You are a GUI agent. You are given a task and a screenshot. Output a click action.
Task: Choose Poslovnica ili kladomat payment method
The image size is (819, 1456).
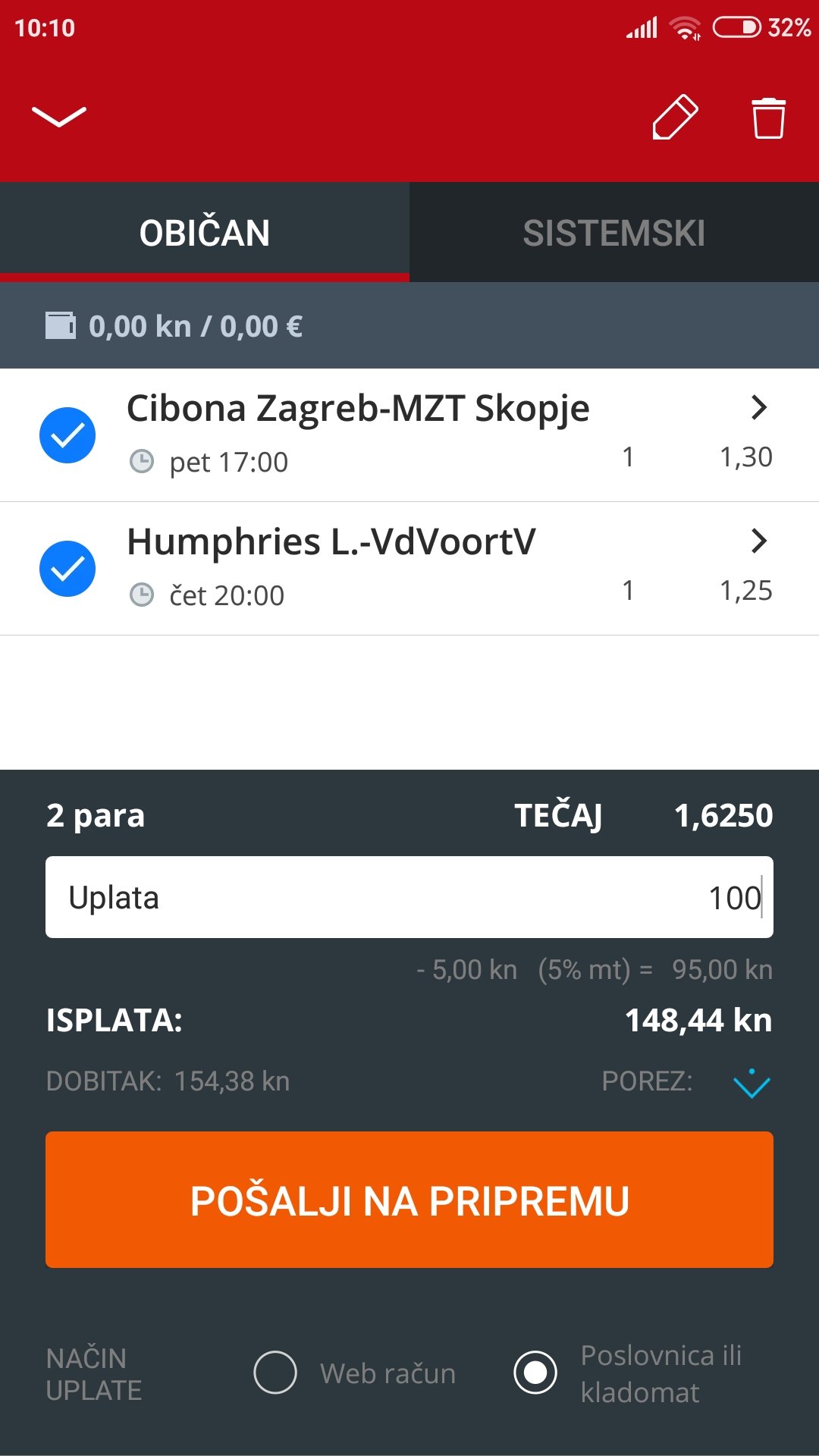pos(535,1373)
